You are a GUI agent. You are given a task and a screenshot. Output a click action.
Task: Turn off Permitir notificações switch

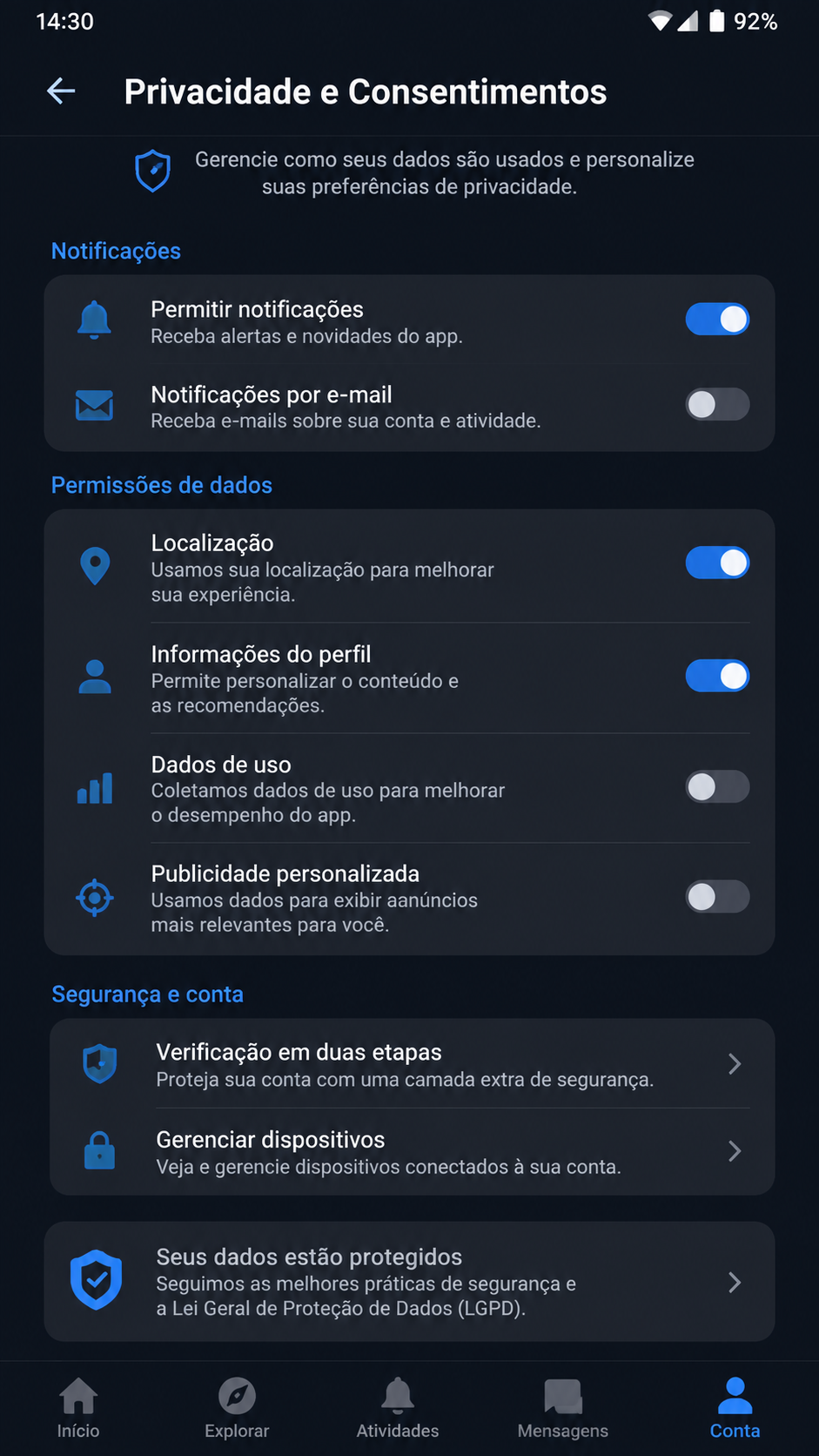pyautogui.click(x=717, y=320)
